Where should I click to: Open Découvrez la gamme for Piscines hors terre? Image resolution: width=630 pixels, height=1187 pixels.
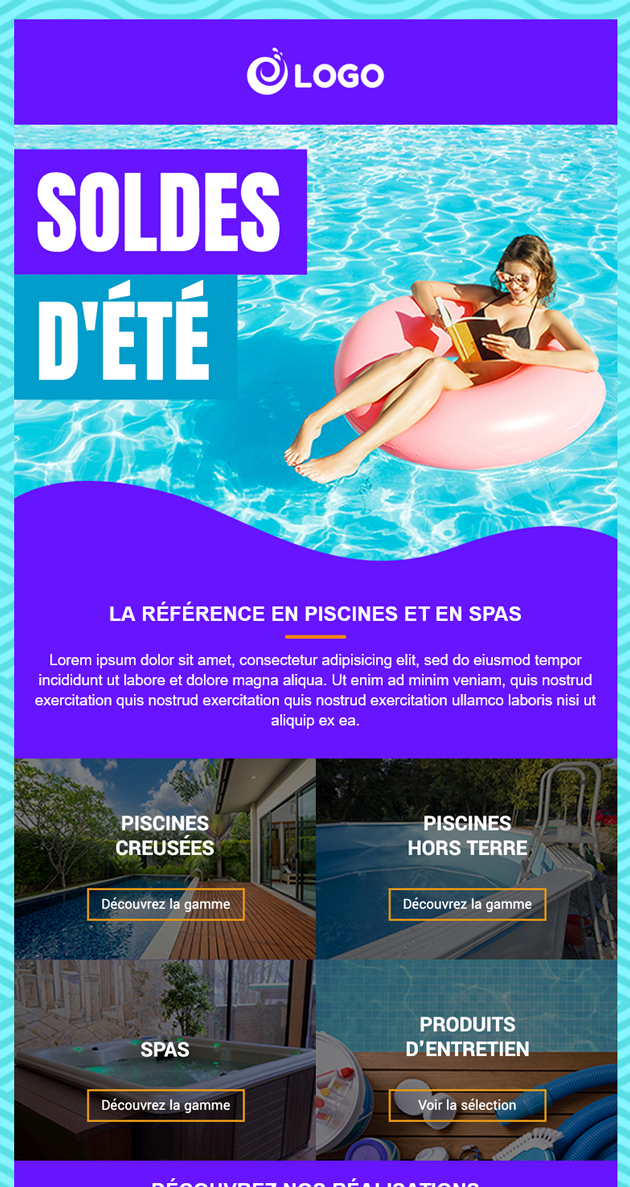pos(467,904)
